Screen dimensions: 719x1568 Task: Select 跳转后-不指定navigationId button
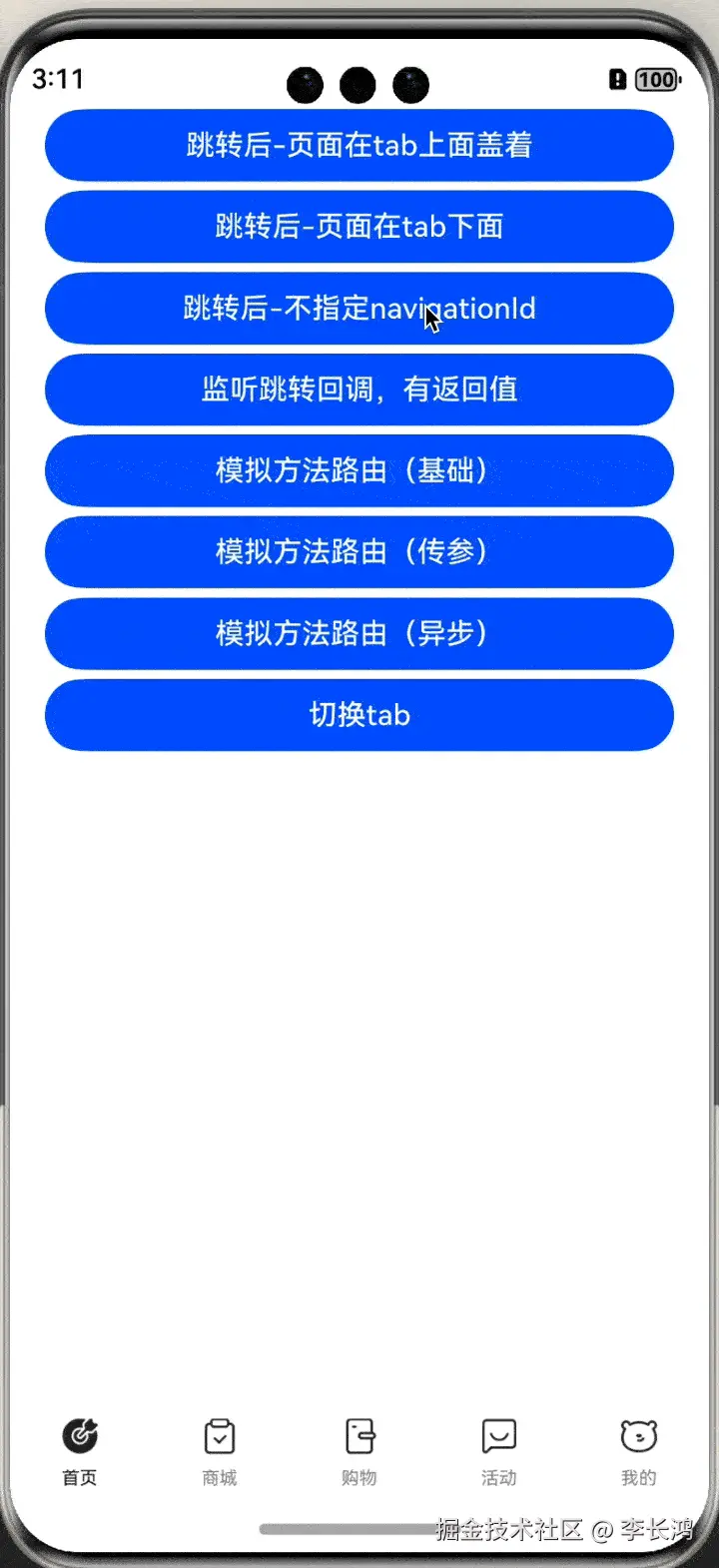click(x=359, y=309)
